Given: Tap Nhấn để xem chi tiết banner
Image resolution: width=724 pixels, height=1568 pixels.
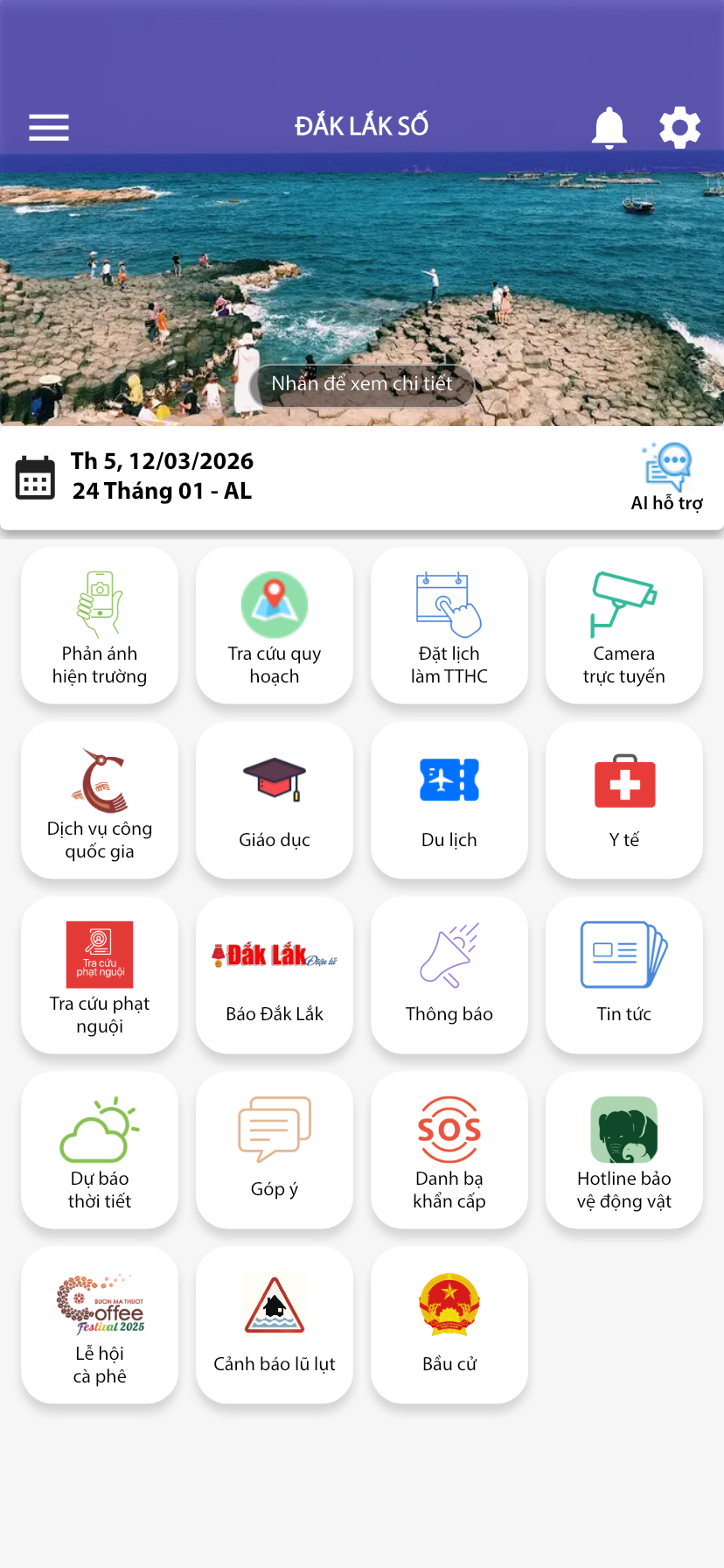Looking at the screenshot, I should (x=361, y=383).
